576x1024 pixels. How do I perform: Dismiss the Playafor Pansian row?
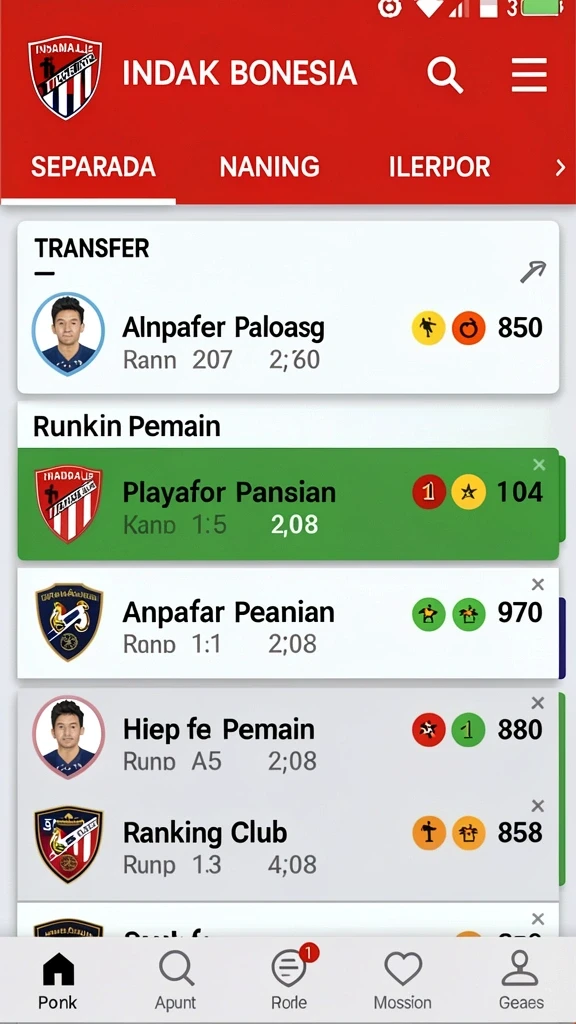[539, 464]
